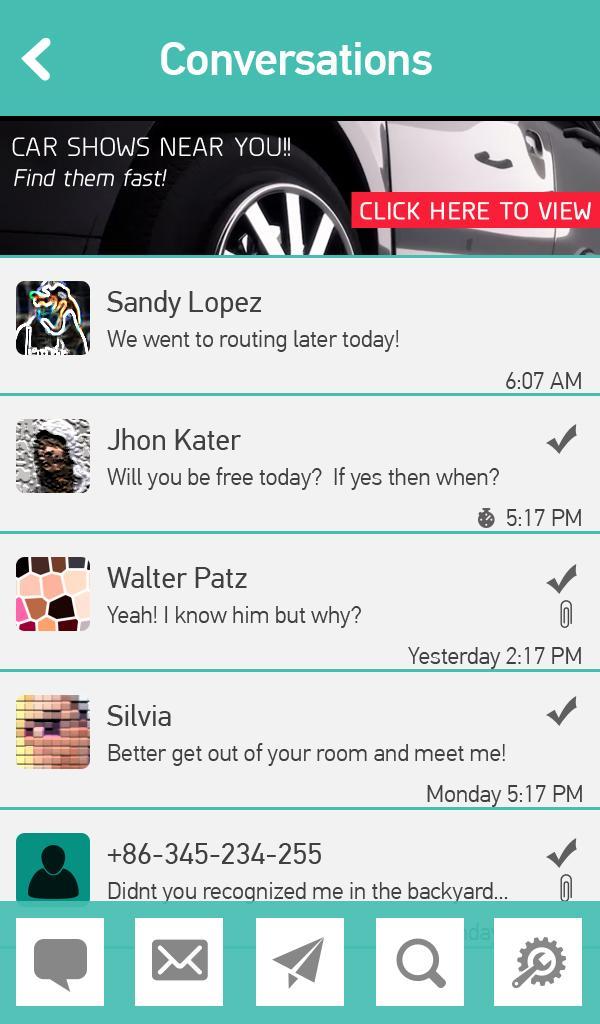This screenshot has height=1024, width=600.
Task: Open Walter Patz's conversation
Action: coord(300,600)
